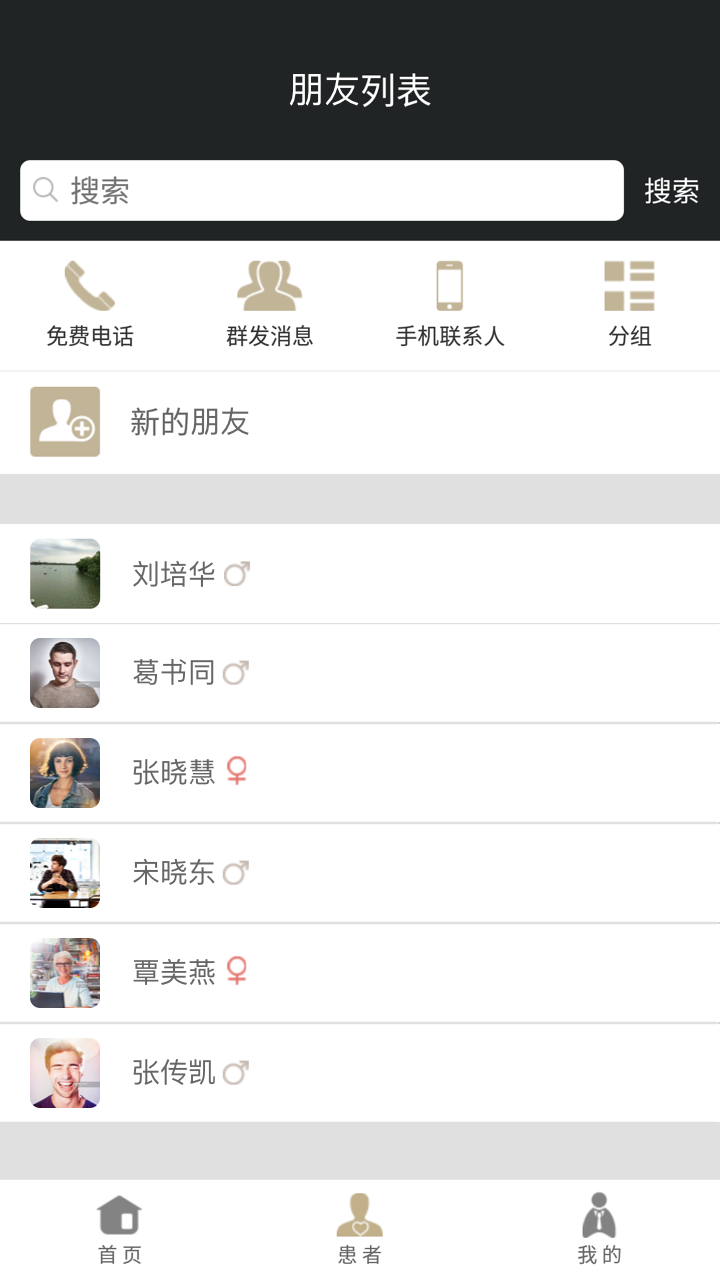
Task: Open the 分组 grouping feature
Action: (630, 283)
